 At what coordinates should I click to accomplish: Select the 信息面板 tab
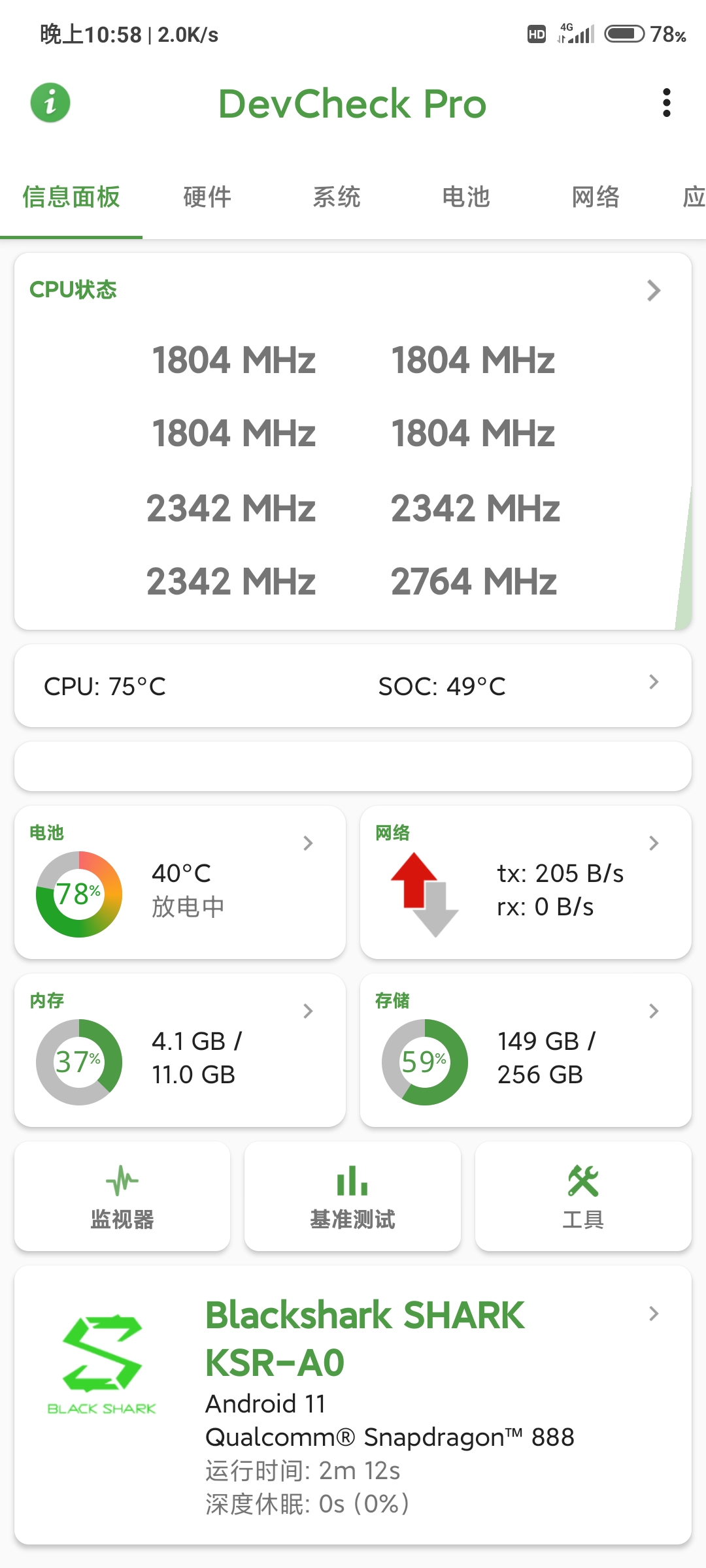tap(71, 197)
